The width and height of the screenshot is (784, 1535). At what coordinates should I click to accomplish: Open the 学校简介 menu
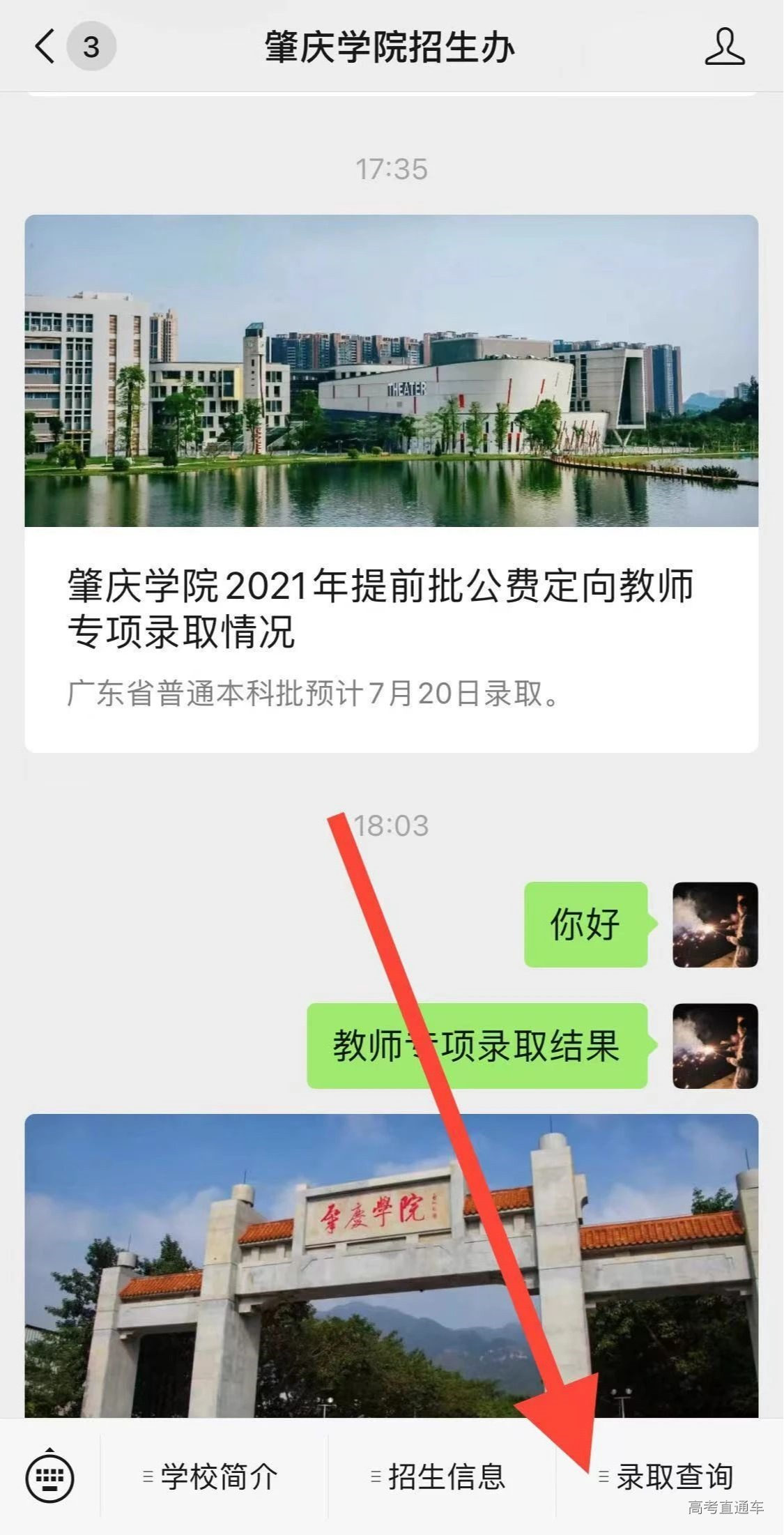point(213,1476)
